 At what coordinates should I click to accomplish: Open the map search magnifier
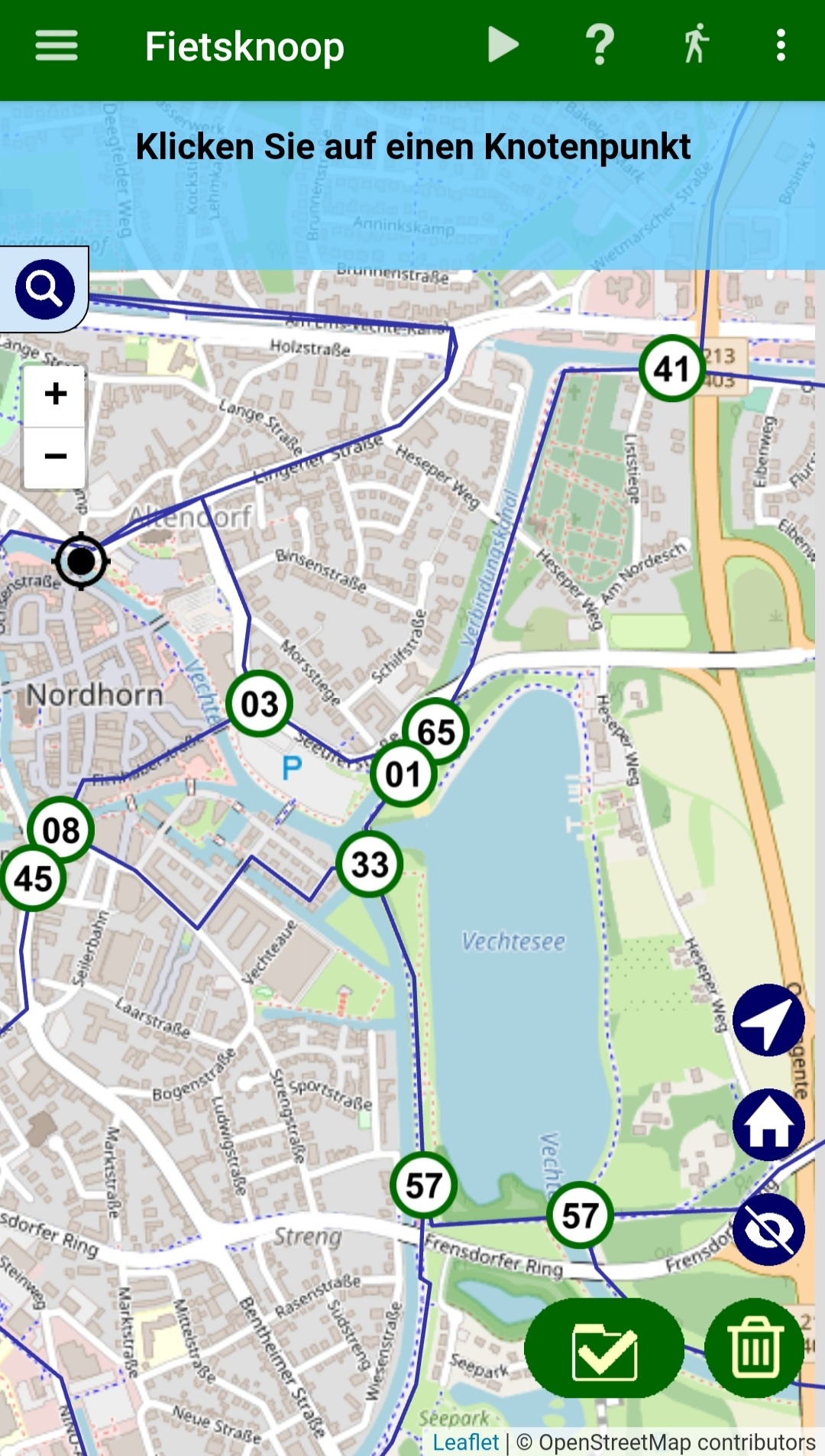(45, 289)
